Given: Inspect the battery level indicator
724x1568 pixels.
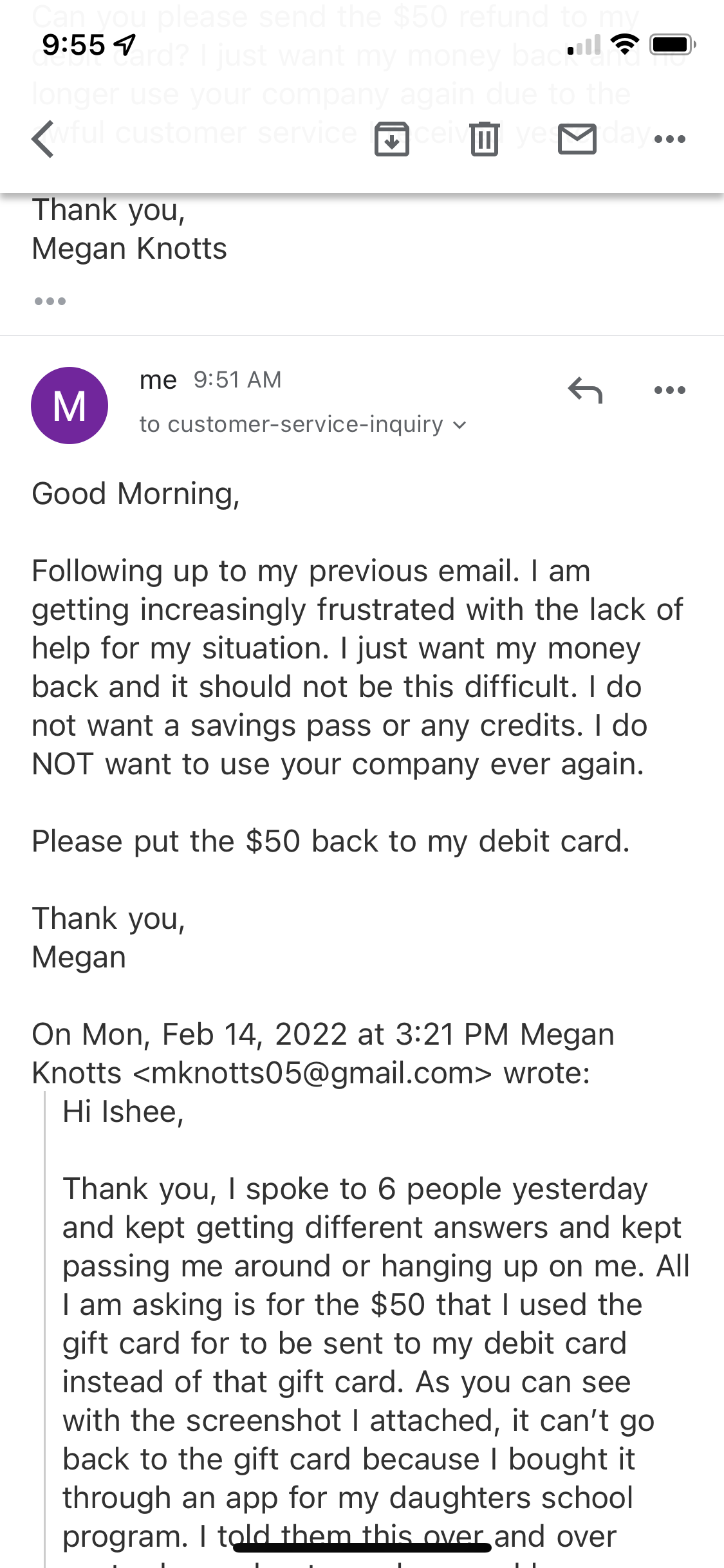Looking at the screenshot, I should coord(671,44).
